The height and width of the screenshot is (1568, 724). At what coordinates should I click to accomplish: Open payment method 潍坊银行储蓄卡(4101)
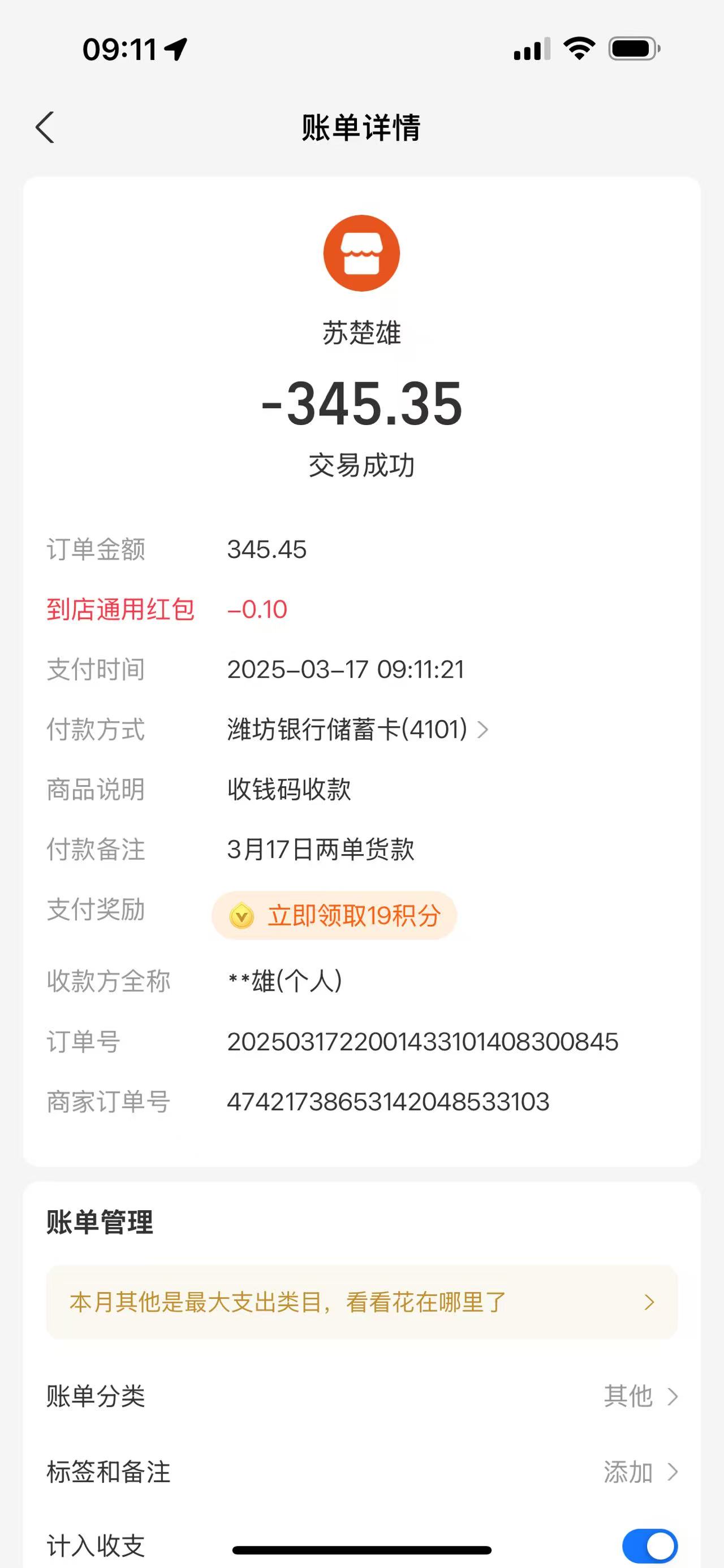(358, 729)
